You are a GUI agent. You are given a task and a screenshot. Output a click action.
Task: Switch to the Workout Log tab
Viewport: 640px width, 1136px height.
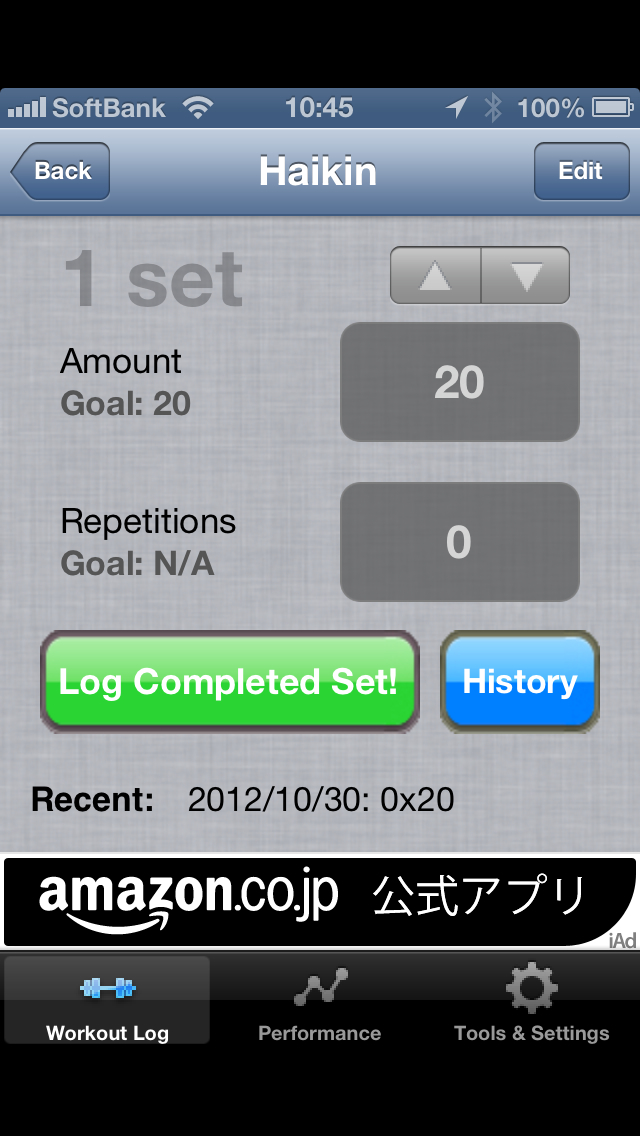[x=108, y=1000]
